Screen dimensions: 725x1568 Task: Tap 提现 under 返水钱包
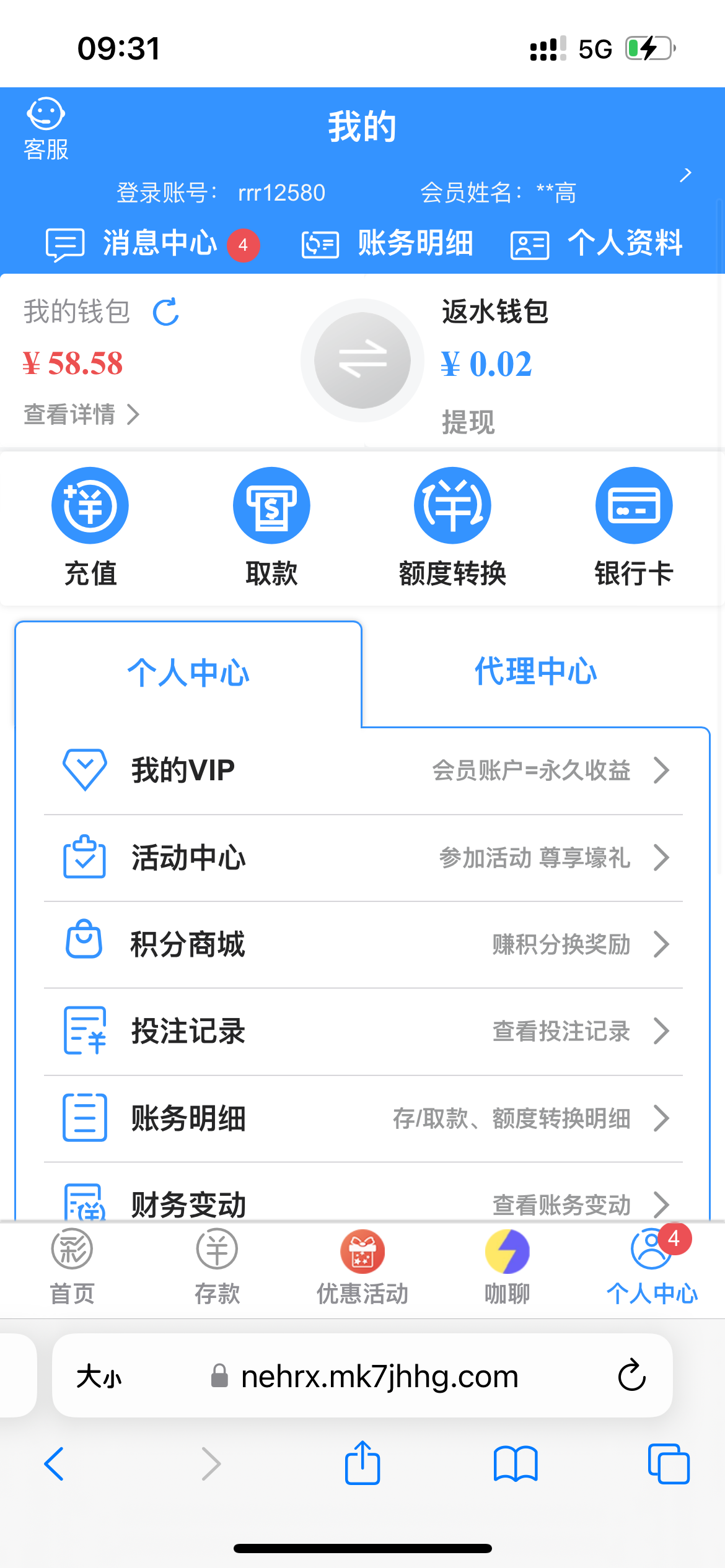click(x=468, y=422)
